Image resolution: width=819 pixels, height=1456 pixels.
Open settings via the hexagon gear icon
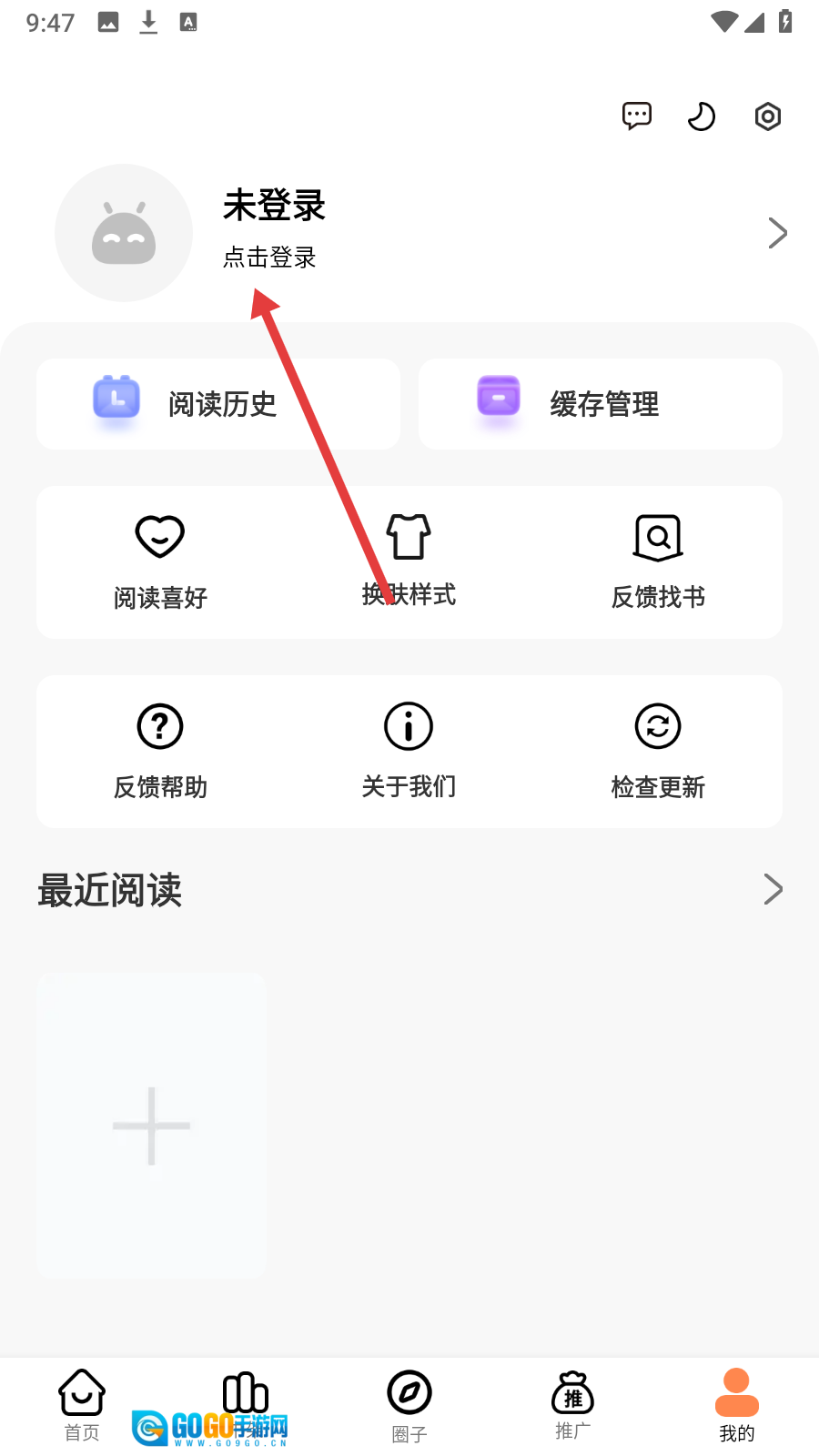[x=768, y=116]
